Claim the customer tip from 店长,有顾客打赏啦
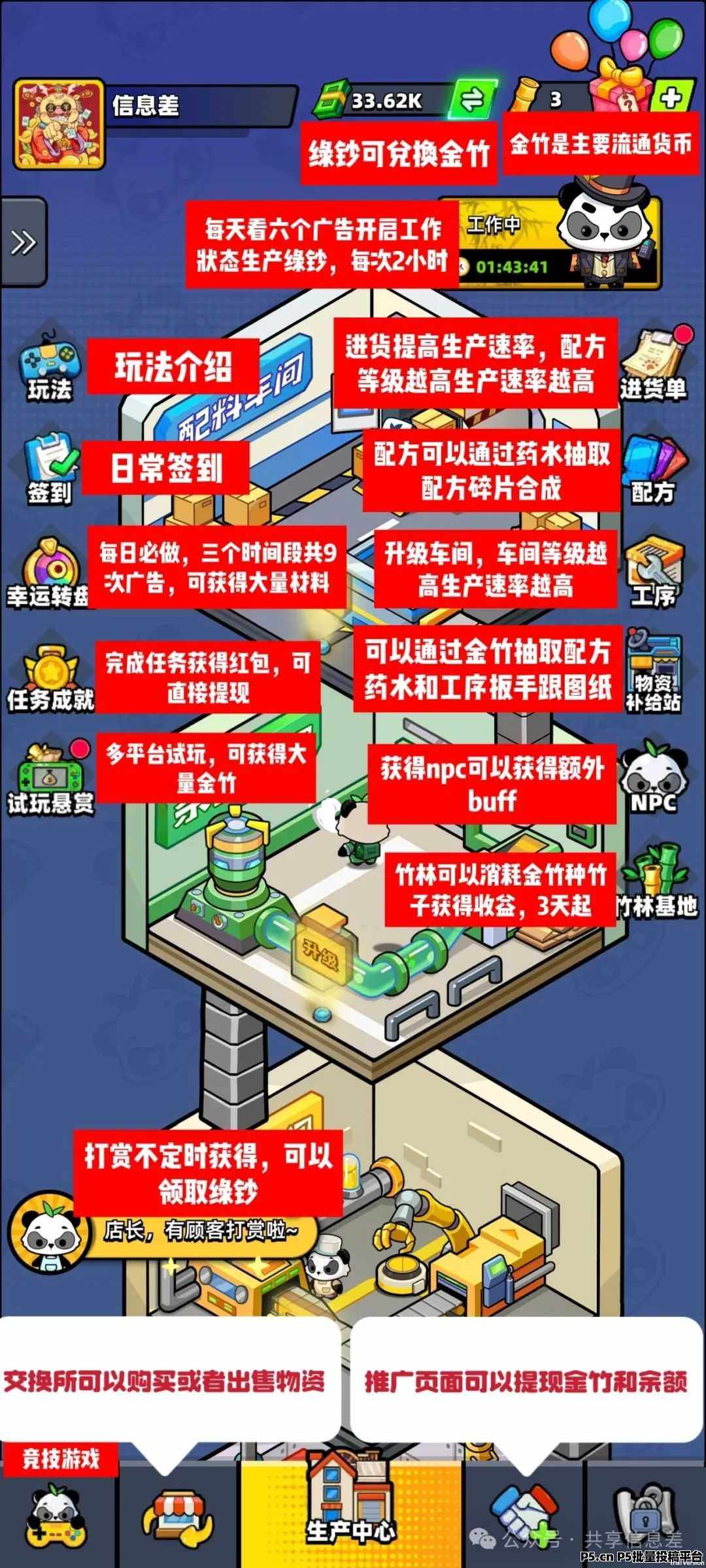The image size is (706, 1568). [x=163, y=1231]
